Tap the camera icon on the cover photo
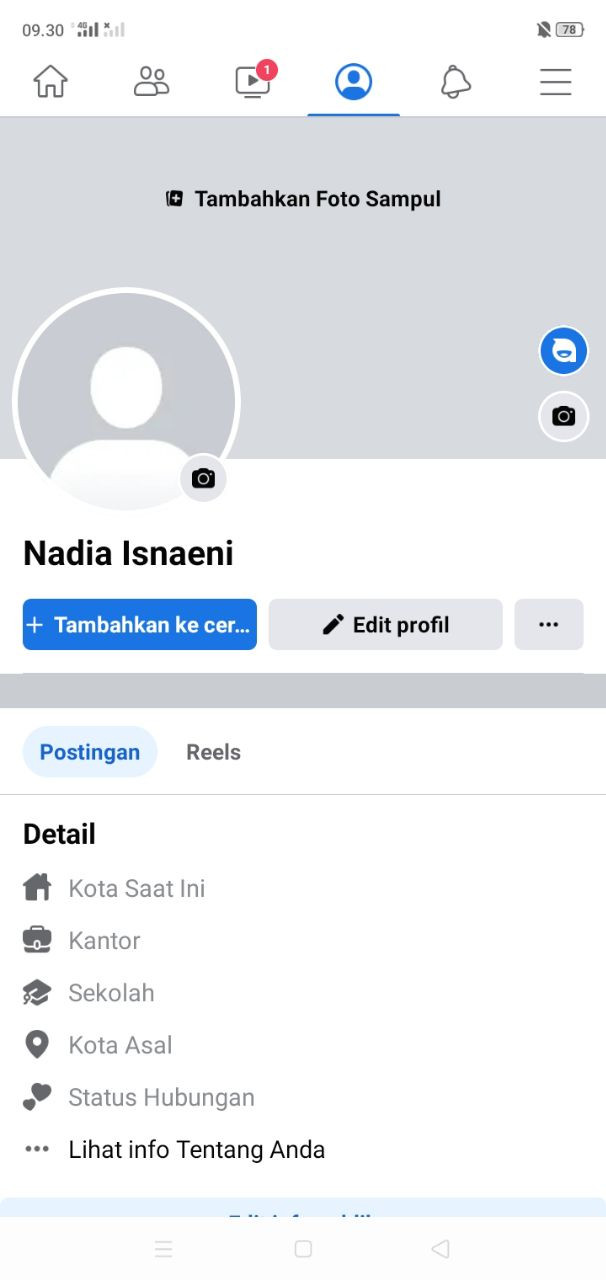The image size is (606, 1280). [564, 416]
